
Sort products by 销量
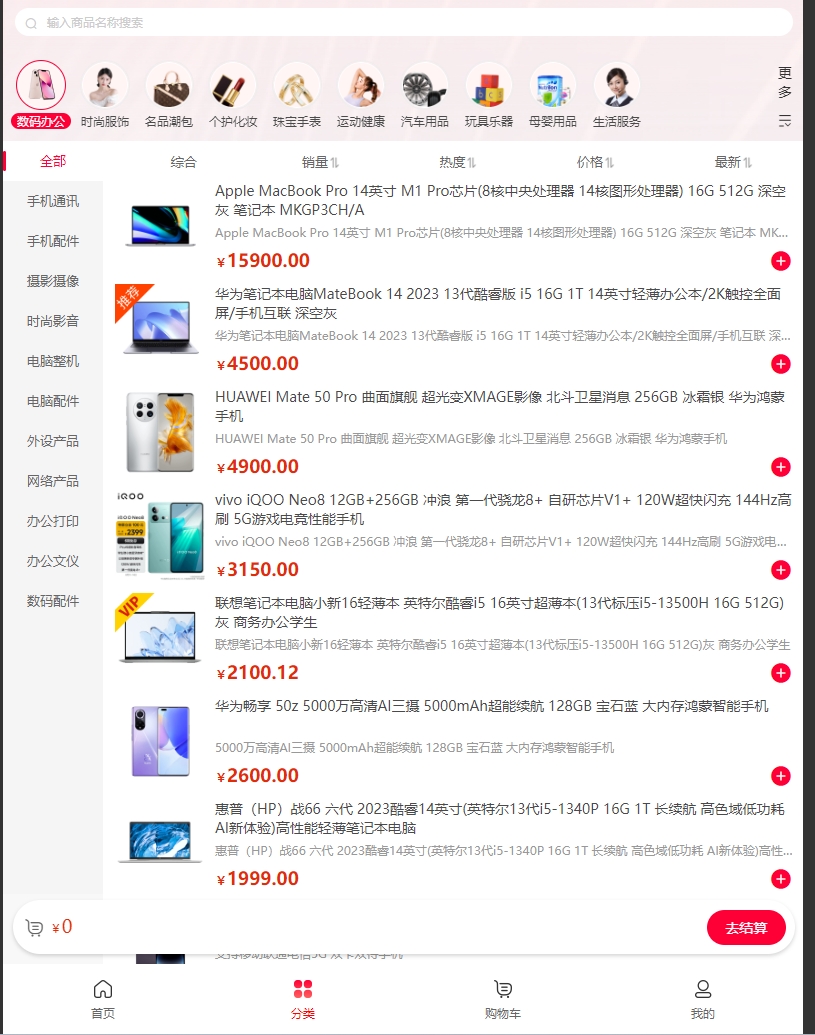point(321,162)
